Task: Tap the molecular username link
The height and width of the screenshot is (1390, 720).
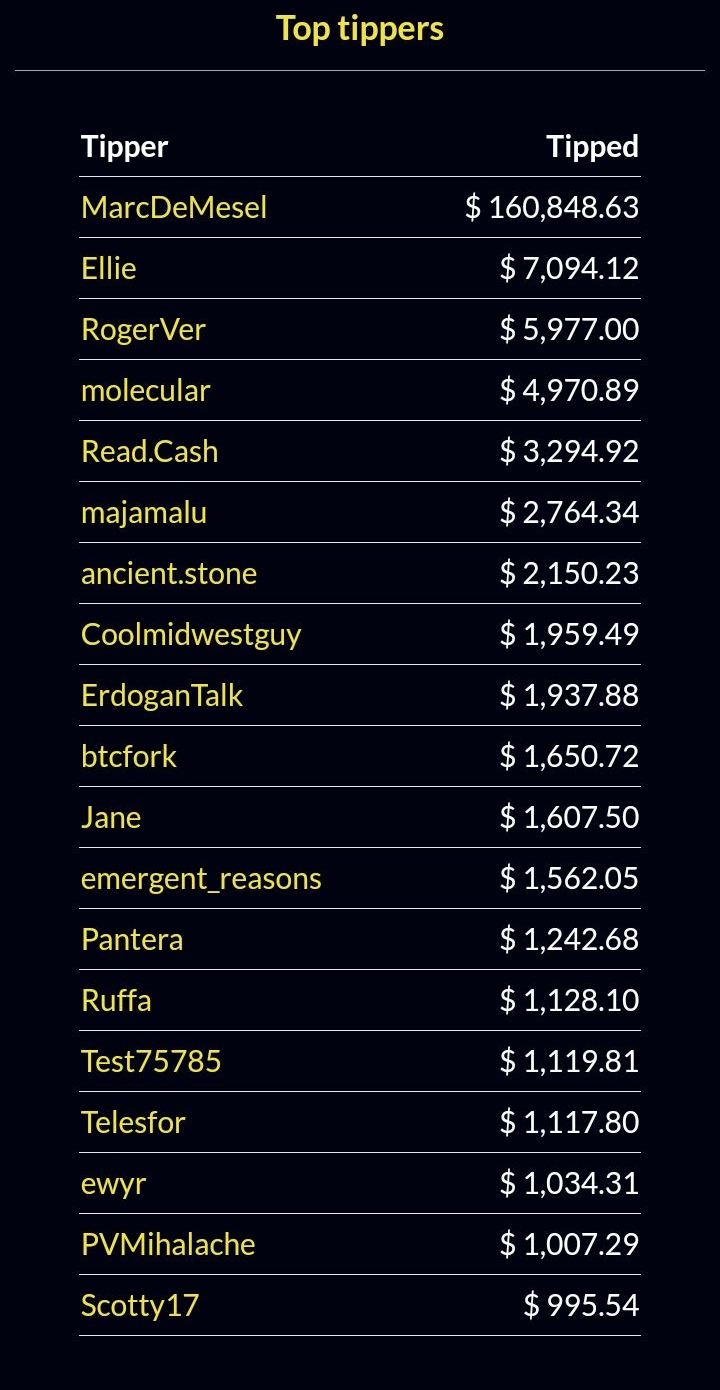Action: (x=146, y=390)
